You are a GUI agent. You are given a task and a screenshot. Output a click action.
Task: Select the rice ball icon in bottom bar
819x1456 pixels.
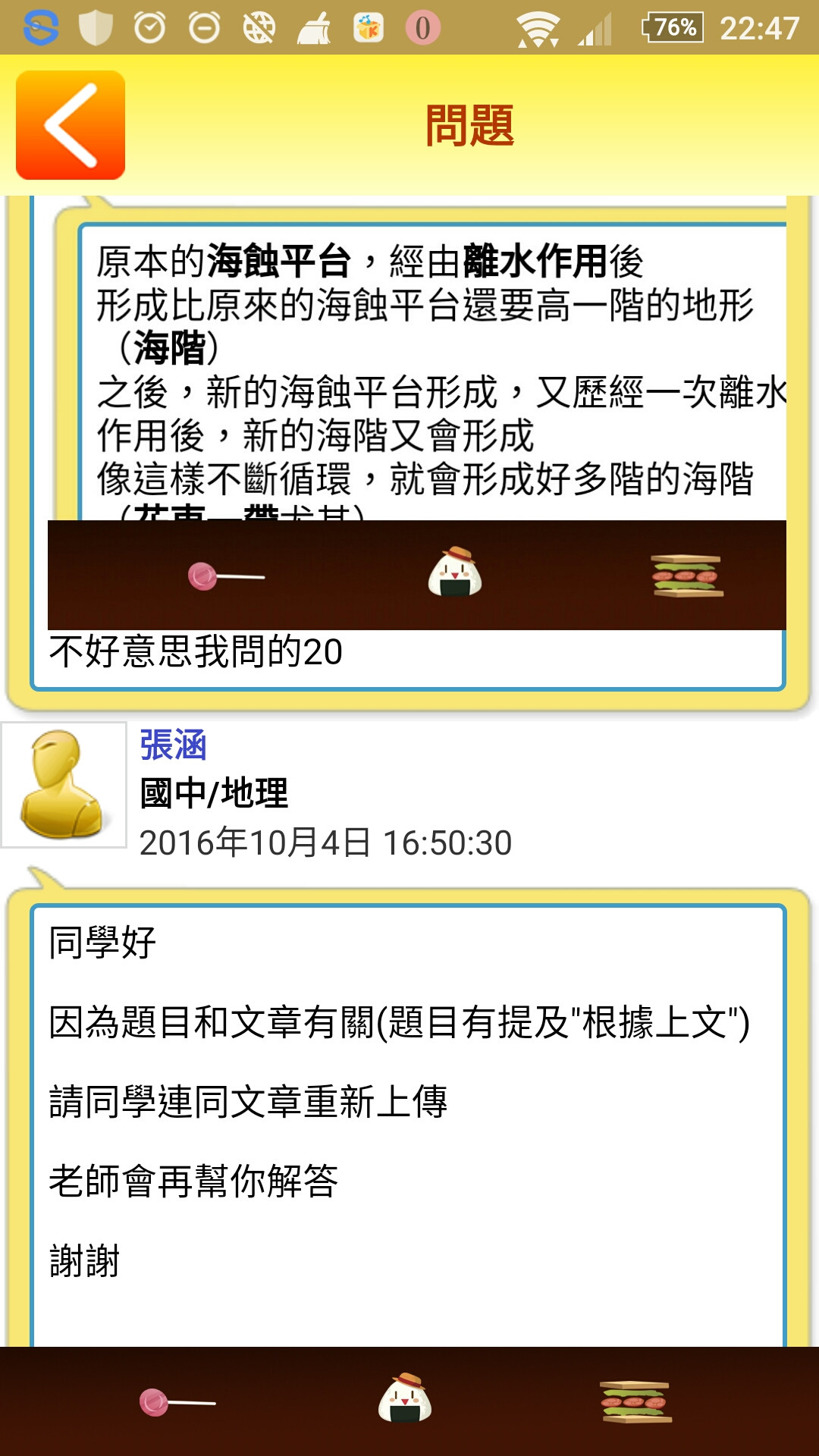point(405,1398)
